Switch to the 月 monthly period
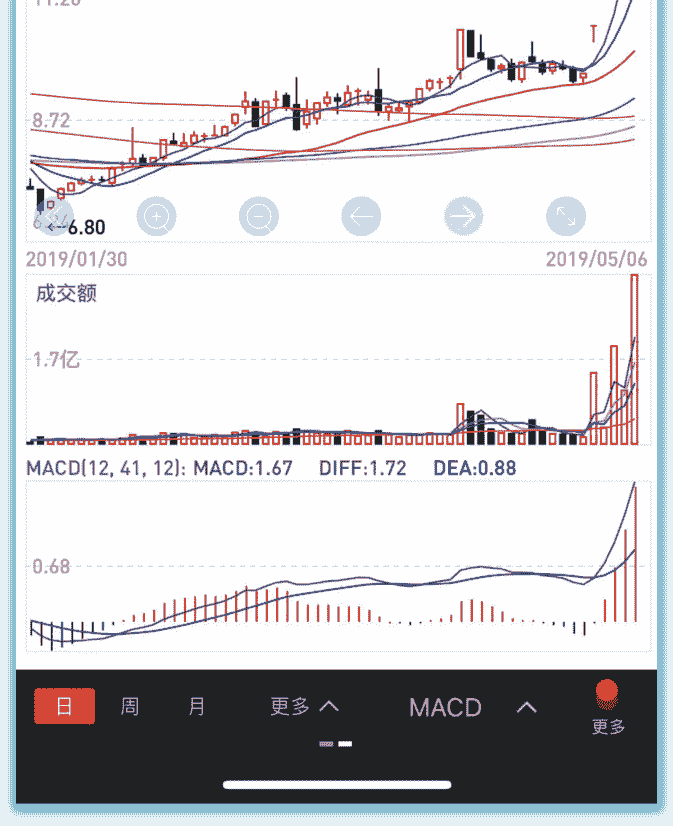This screenshot has height=826, width=673. tap(197, 706)
